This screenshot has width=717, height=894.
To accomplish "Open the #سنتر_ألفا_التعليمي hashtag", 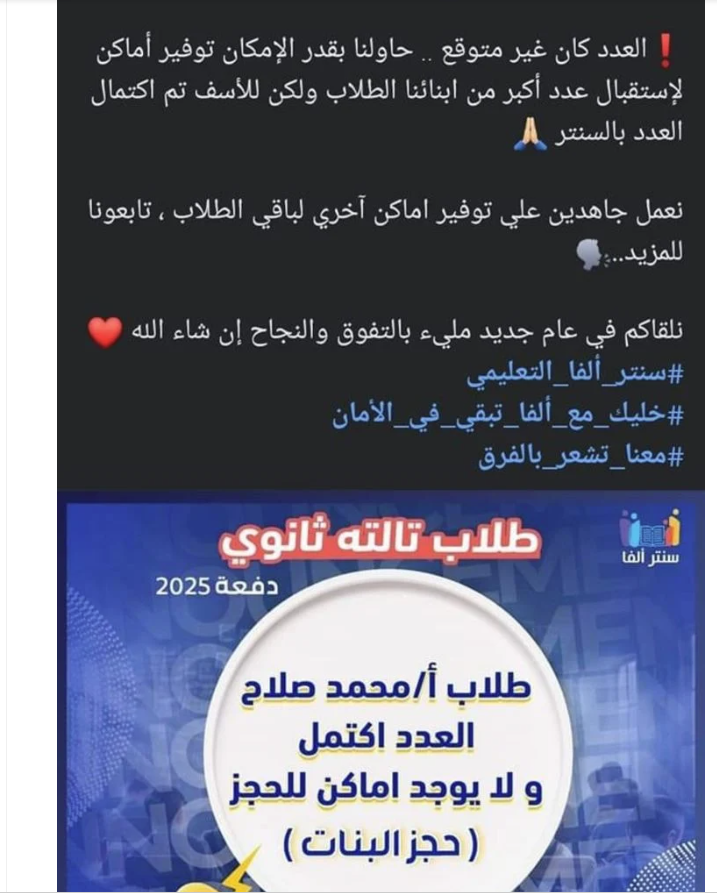I will (573, 376).
